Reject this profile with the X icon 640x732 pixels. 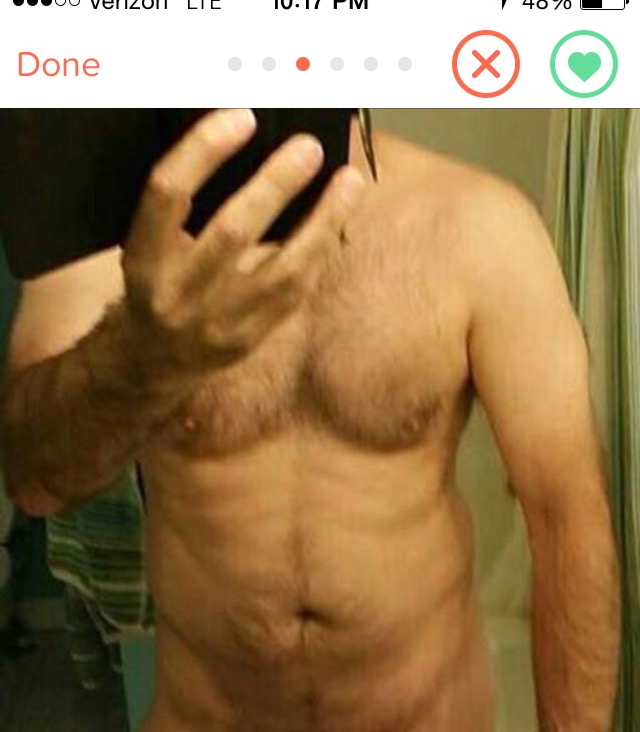[486, 65]
